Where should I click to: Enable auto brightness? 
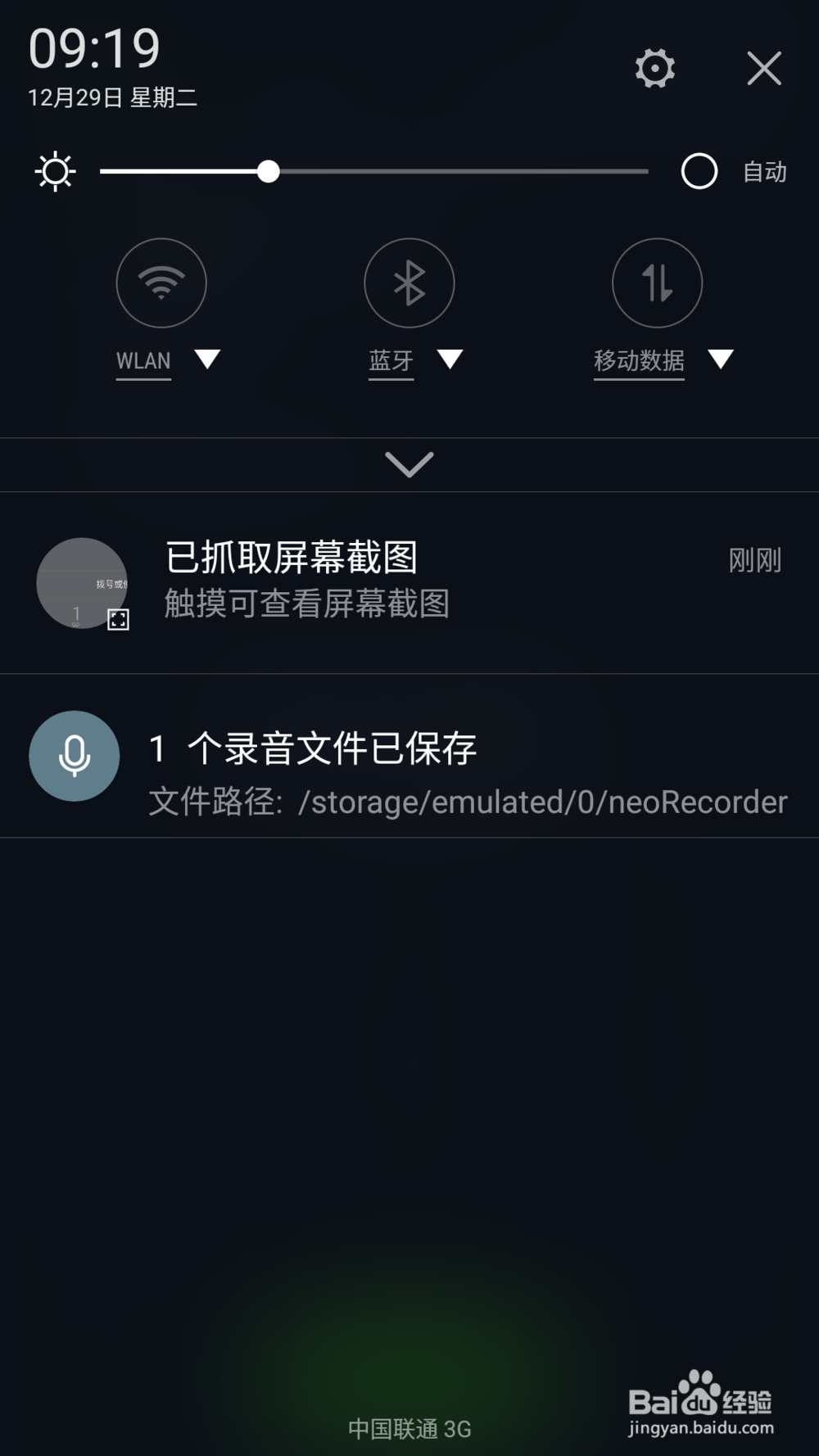699,171
